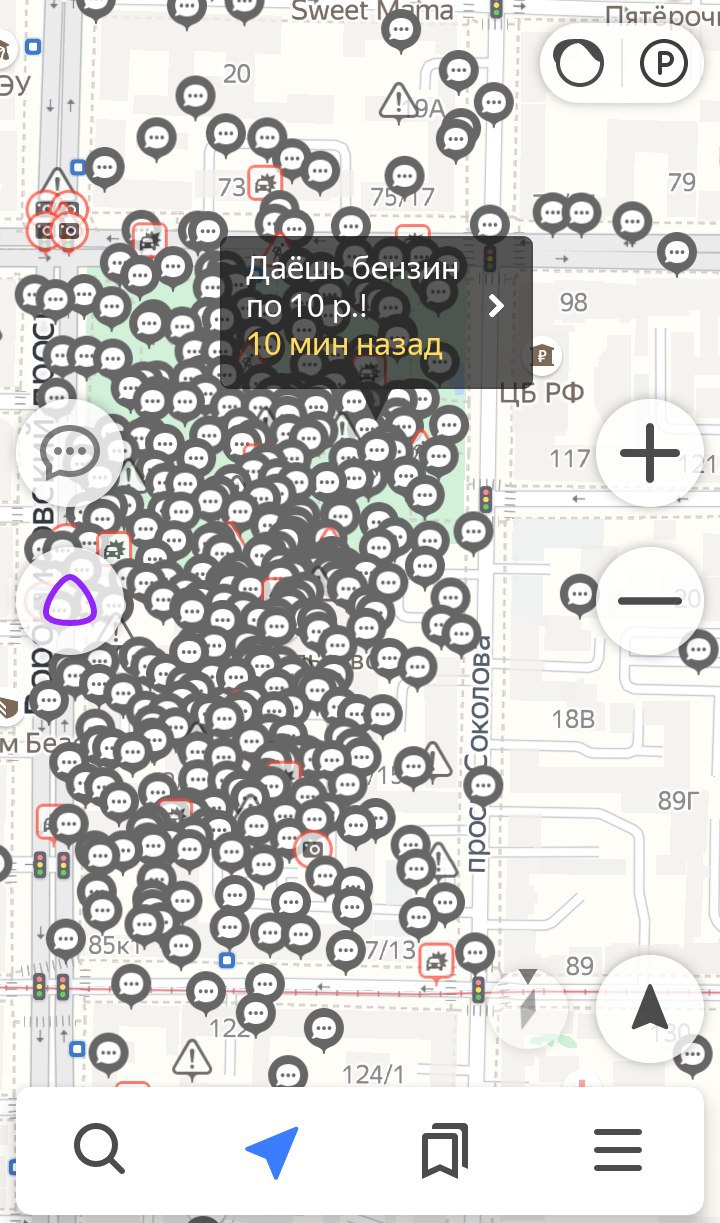720x1223 pixels.
Task: Center map on my location arrow
Action: 650,1008
